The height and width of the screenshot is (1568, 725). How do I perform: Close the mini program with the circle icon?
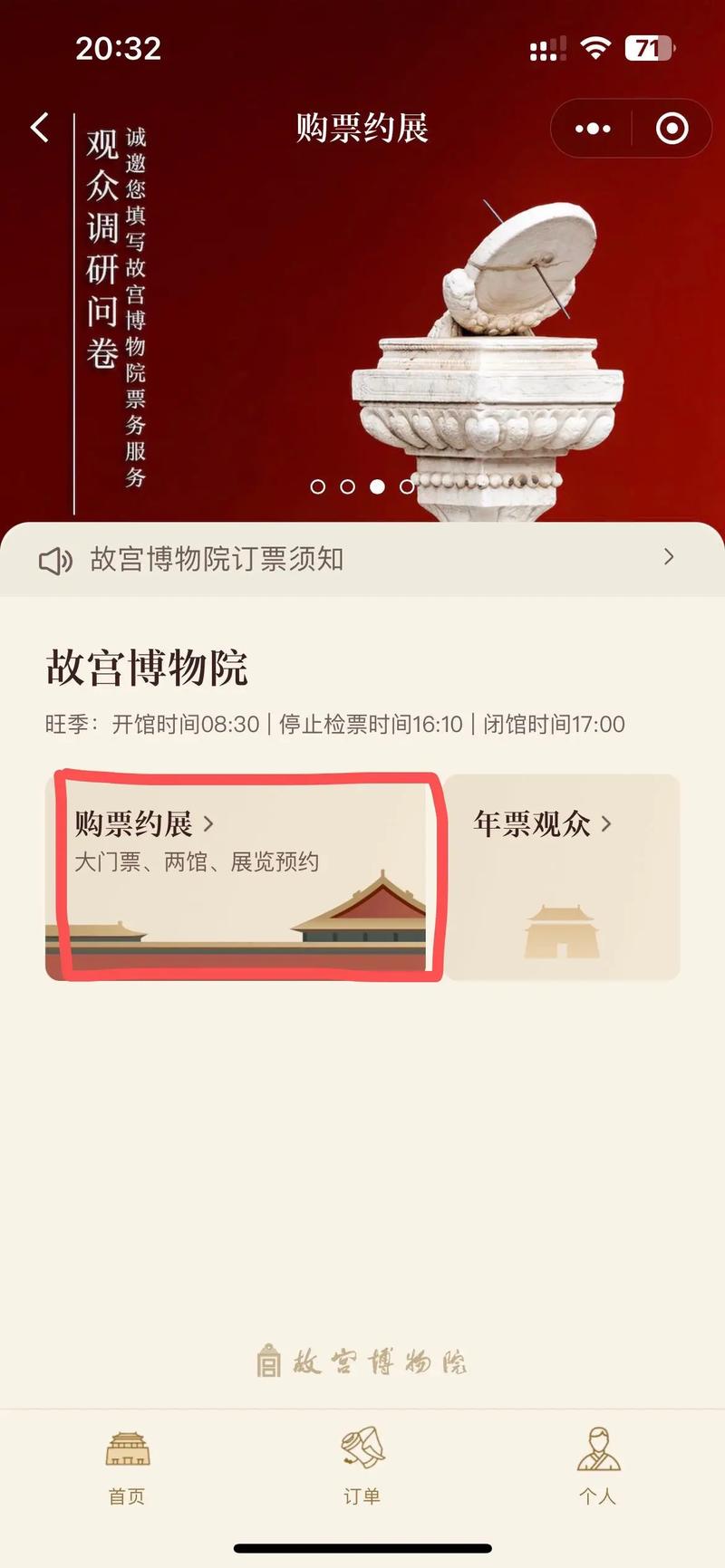672,129
